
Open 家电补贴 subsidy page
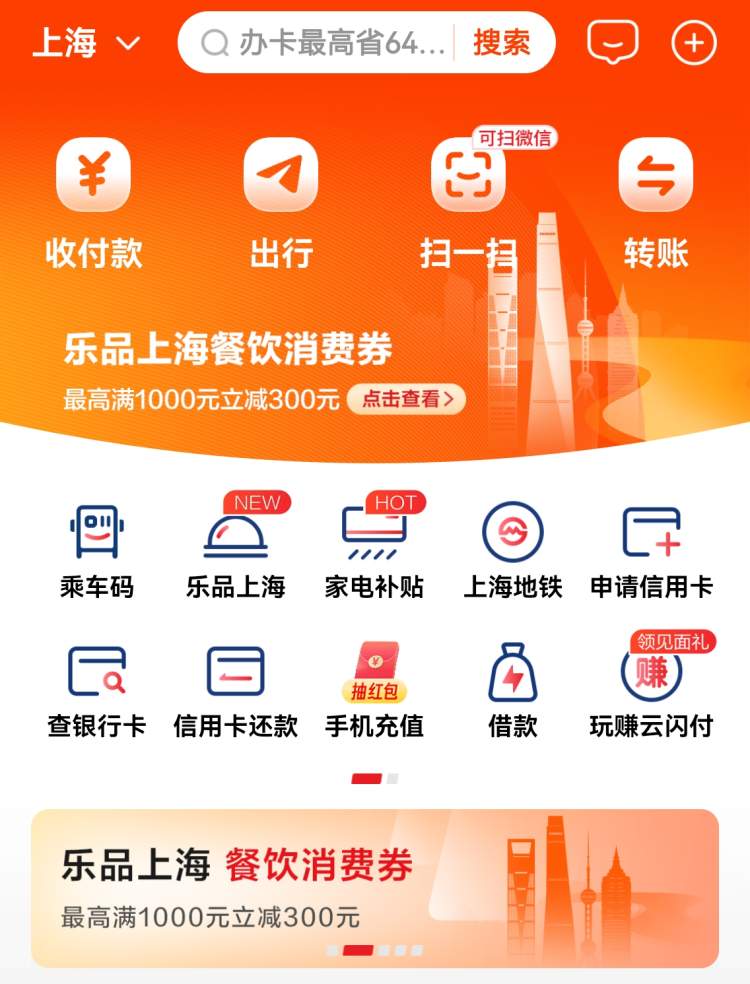[374, 550]
